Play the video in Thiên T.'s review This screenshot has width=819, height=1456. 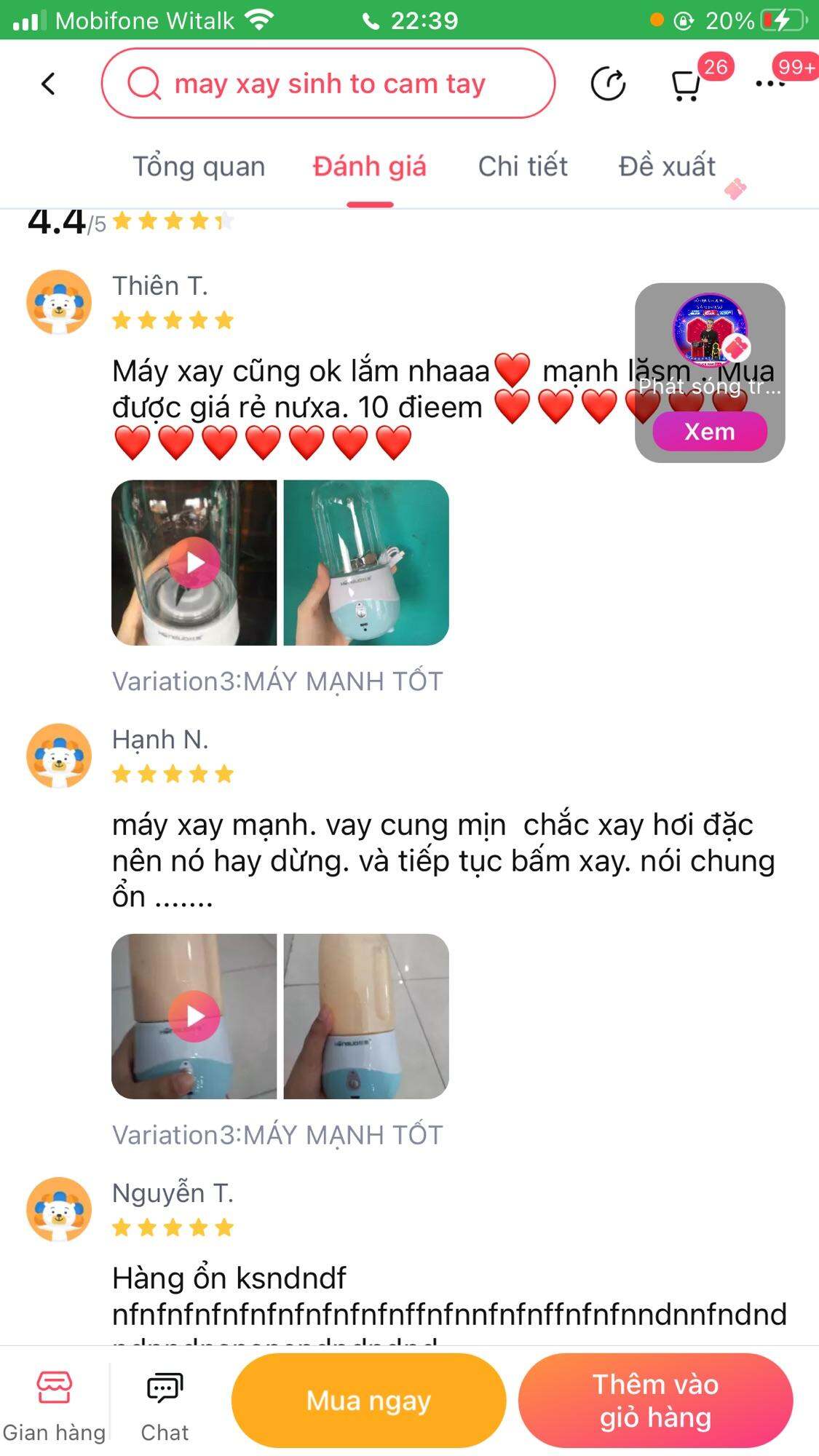pyautogui.click(x=194, y=563)
